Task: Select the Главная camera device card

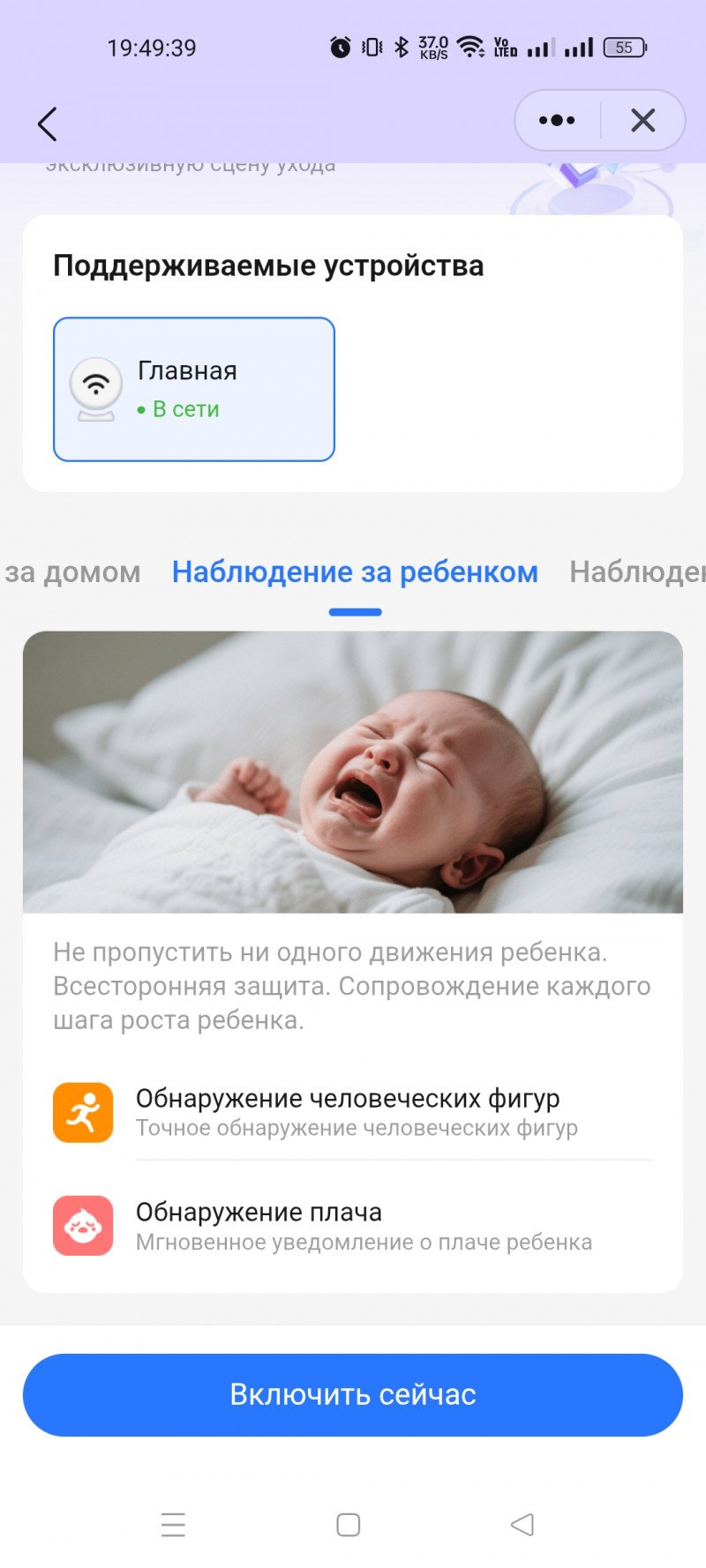Action: [194, 389]
